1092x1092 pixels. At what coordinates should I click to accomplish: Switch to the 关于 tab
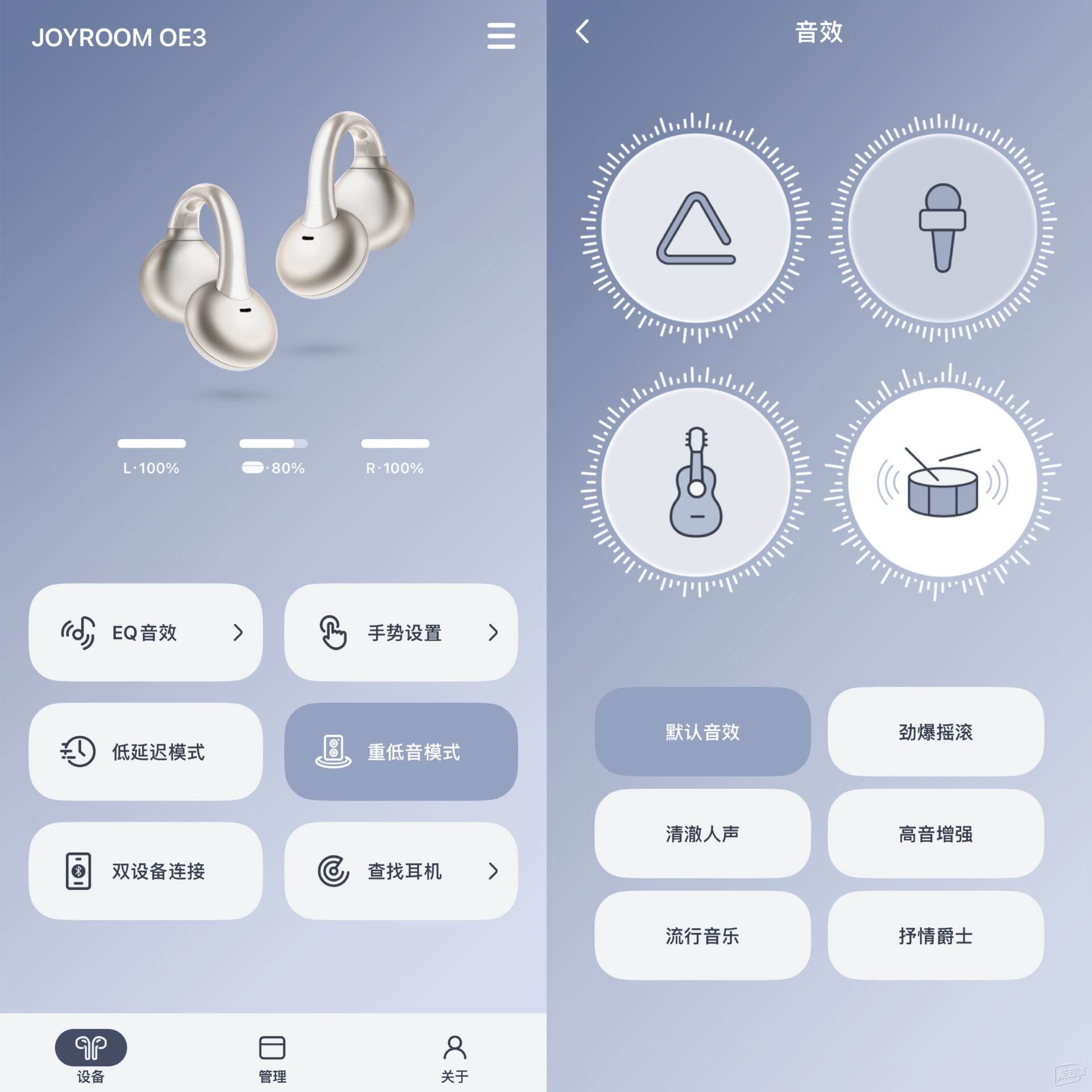tap(454, 1055)
